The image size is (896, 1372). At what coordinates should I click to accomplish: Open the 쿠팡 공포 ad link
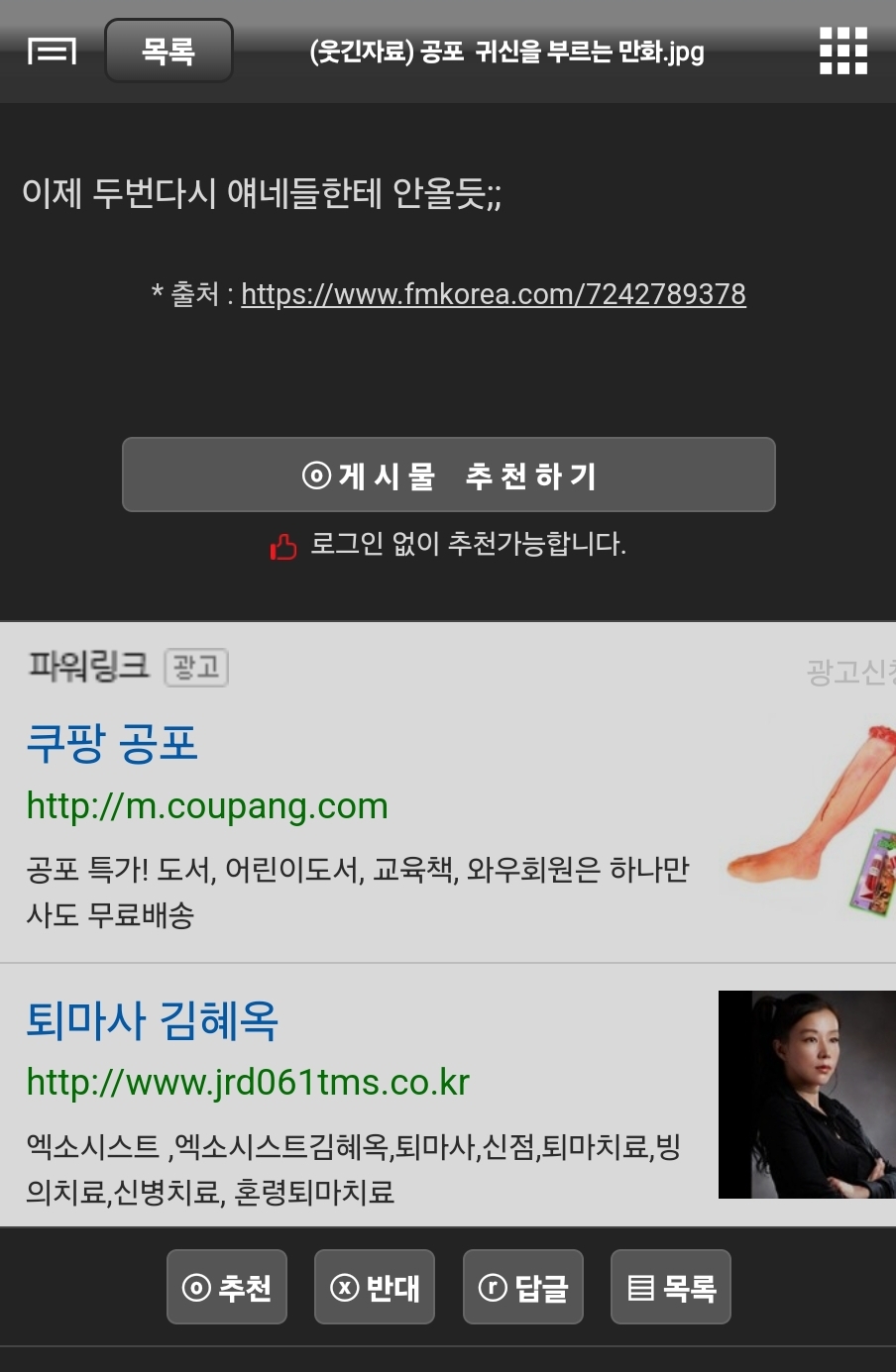pyautogui.click(x=112, y=742)
